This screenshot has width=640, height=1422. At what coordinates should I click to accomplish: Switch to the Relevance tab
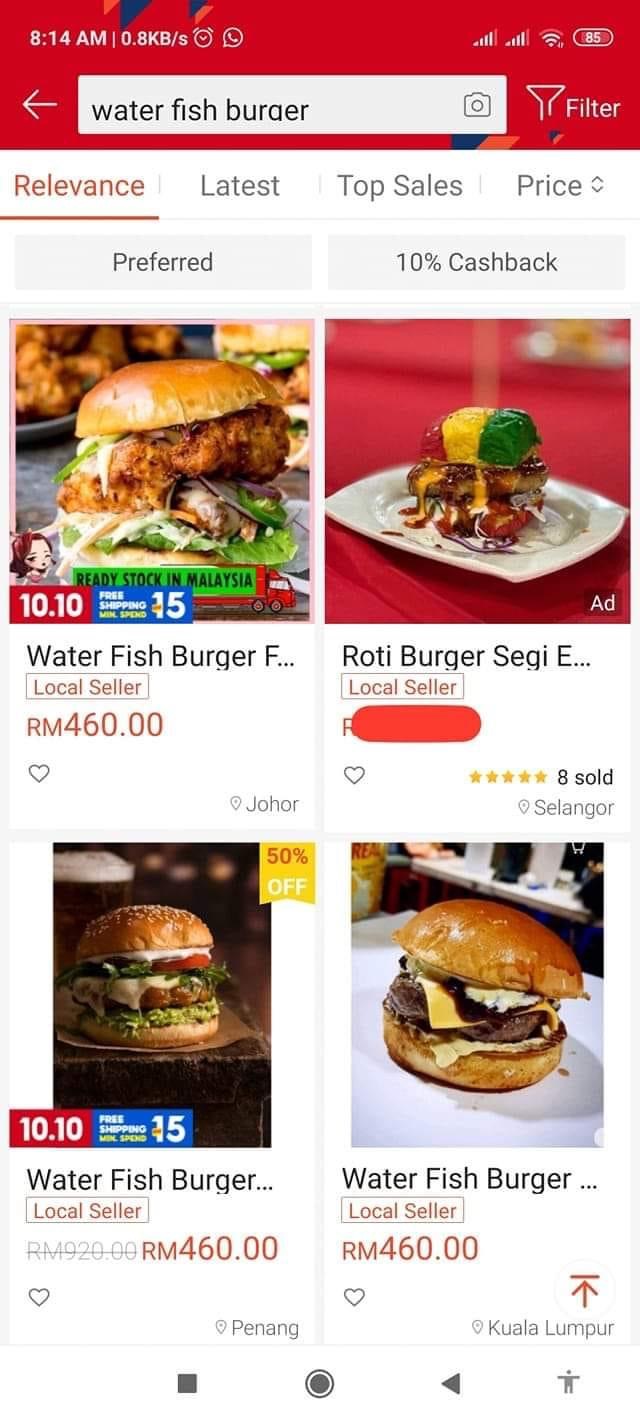[79, 186]
